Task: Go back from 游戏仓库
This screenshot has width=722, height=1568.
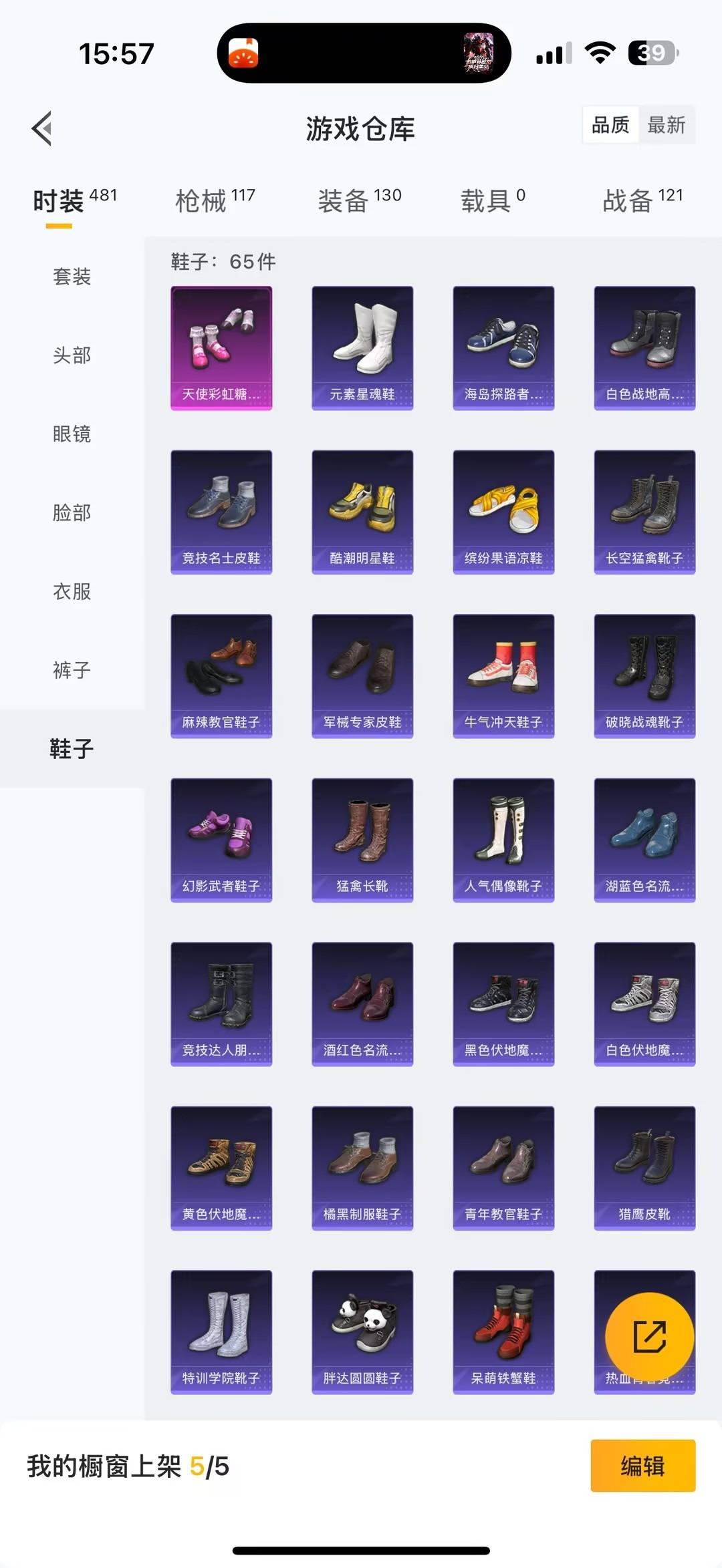Action: (42, 128)
